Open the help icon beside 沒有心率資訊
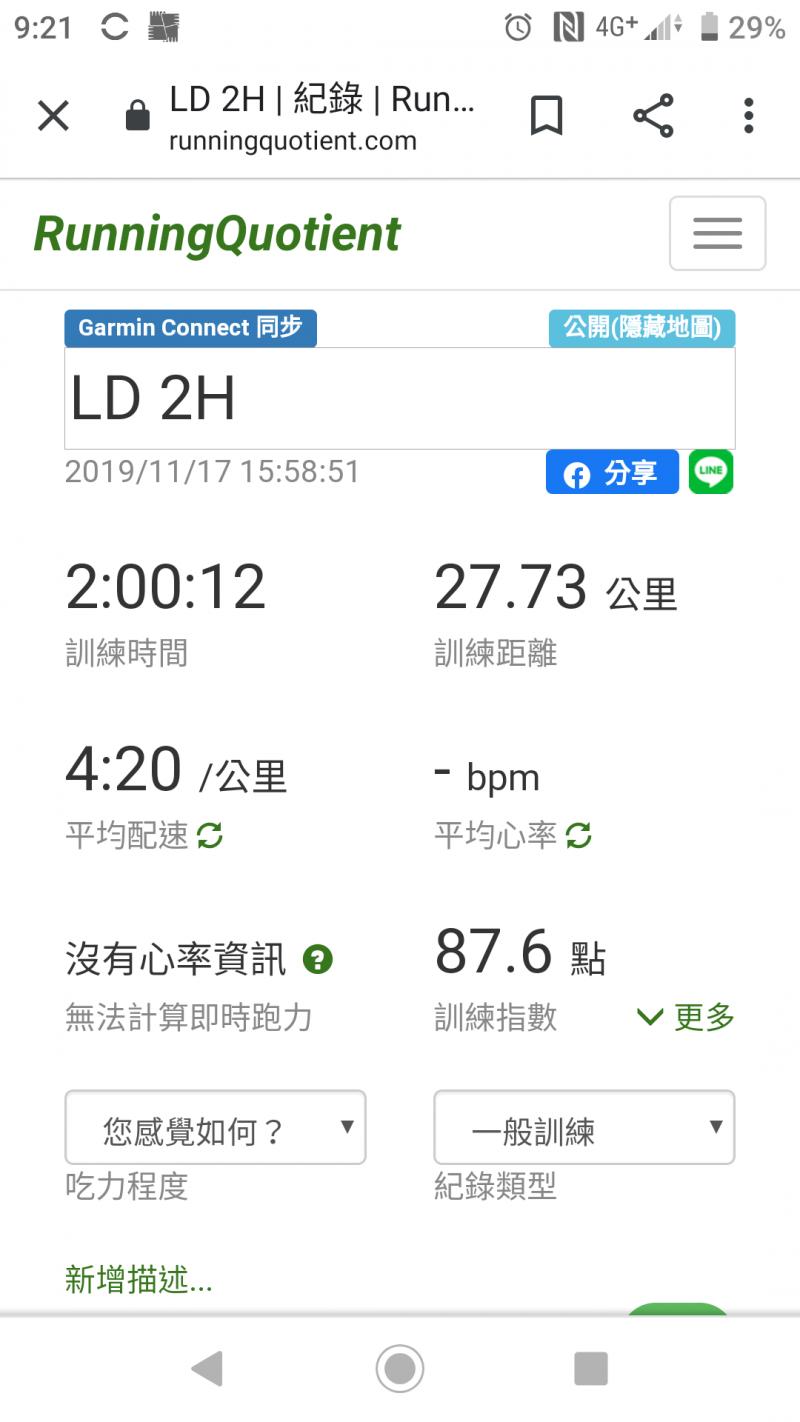The width and height of the screenshot is (800, 1422). (318, 960)
